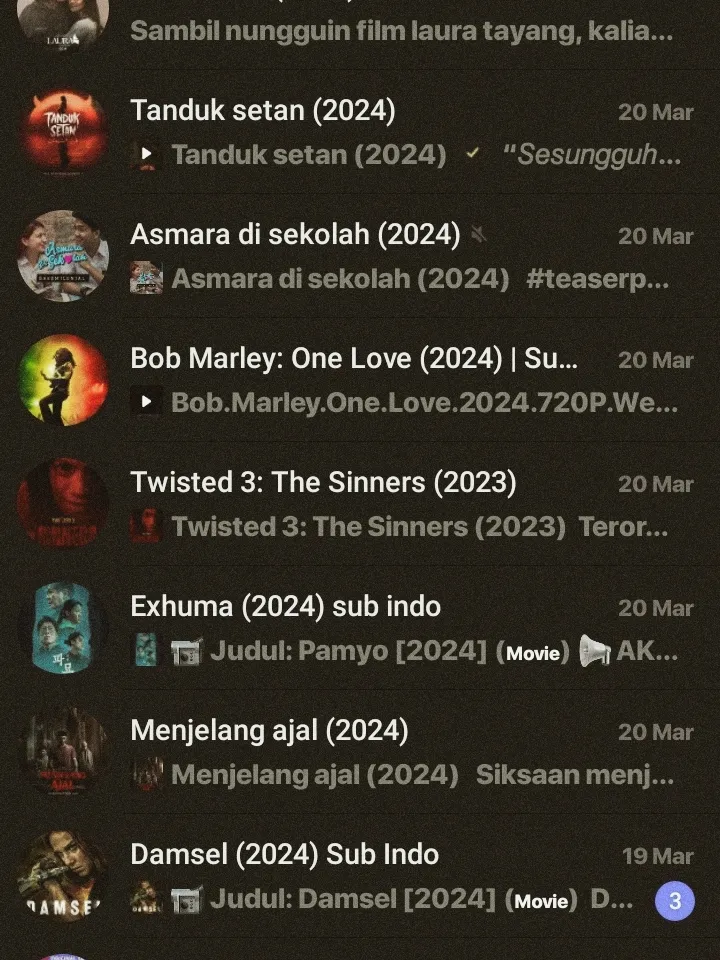This screenshot has height=960, width=720.
Task: Click the unread badge showing 3 on Damsel chat
Action: 676,900
